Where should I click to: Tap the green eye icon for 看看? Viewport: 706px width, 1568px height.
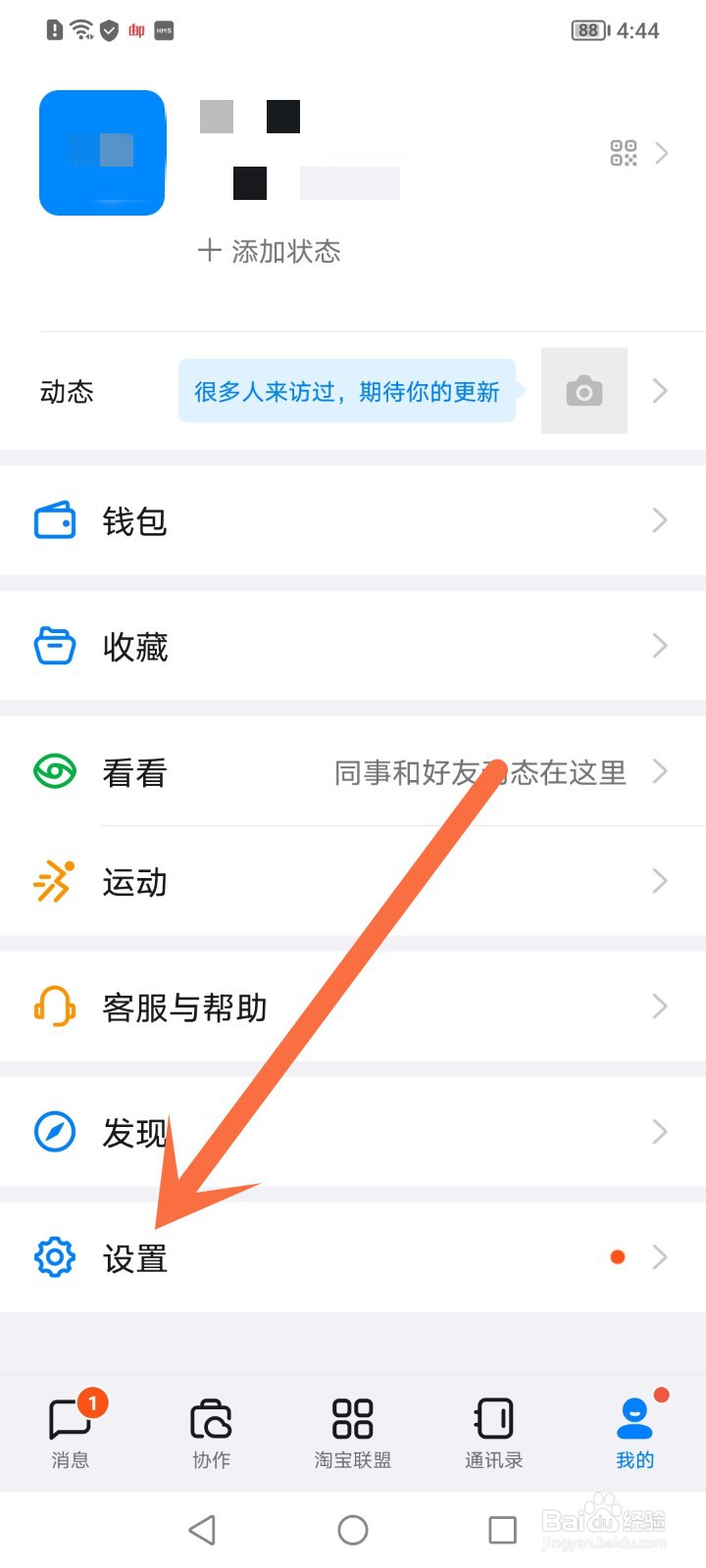[55, 771]
